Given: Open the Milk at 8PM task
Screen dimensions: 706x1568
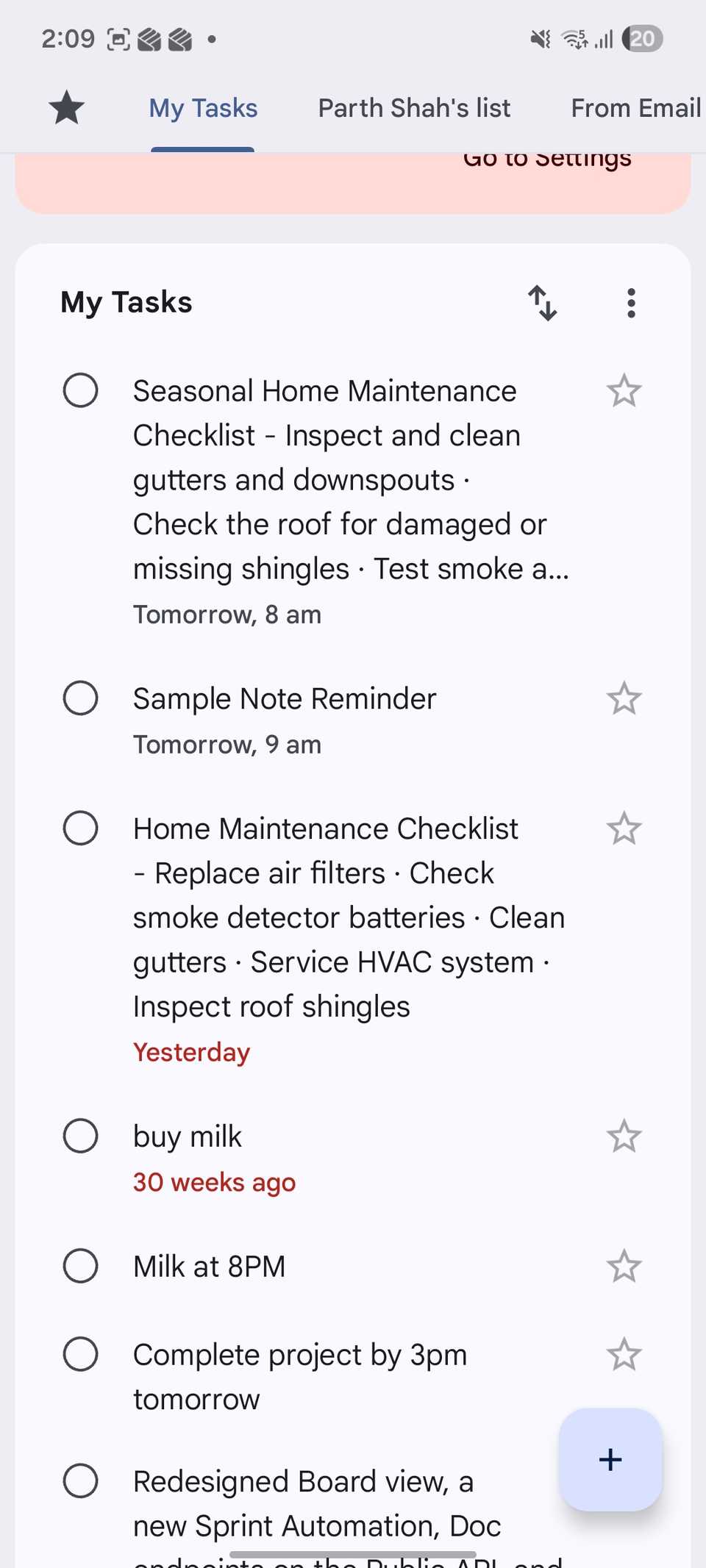Looking at the screenshot, I should pos(210,1267).
